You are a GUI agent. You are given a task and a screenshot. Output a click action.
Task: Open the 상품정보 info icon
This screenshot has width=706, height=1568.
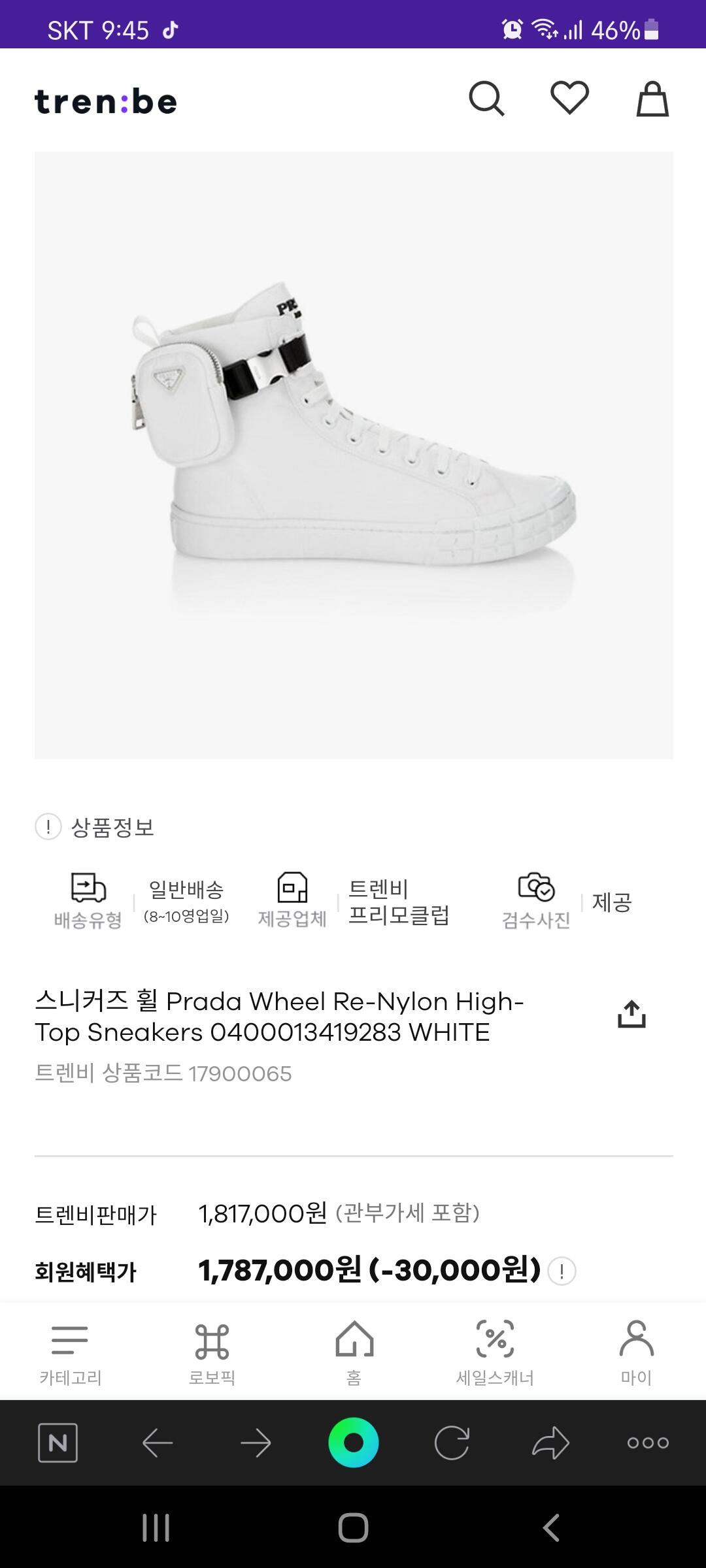[48, 827]
